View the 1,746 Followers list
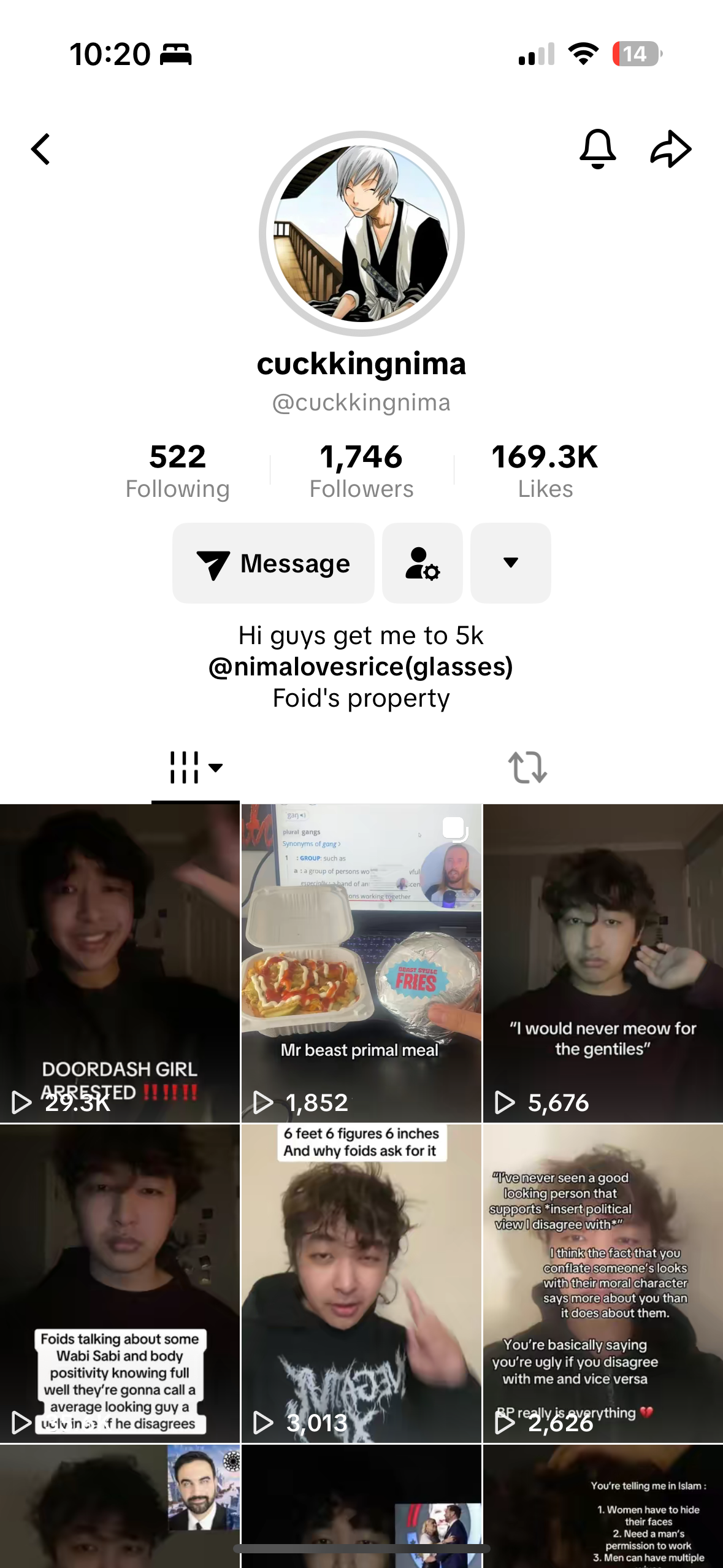 click(x=361, y=471)
